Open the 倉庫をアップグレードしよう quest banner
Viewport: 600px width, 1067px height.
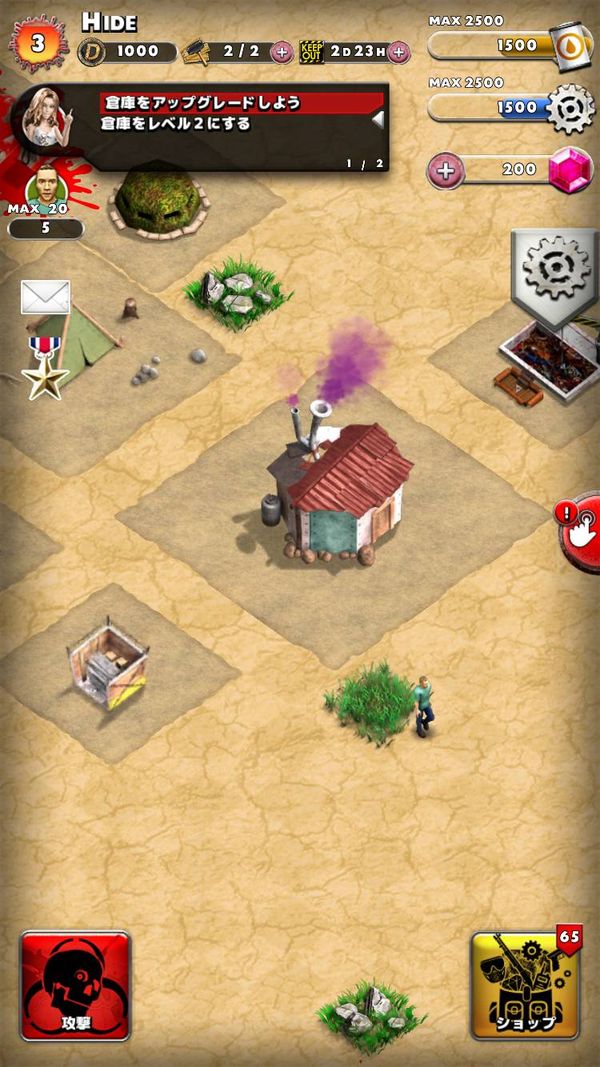pyautogui.click(x=241, y=103)
